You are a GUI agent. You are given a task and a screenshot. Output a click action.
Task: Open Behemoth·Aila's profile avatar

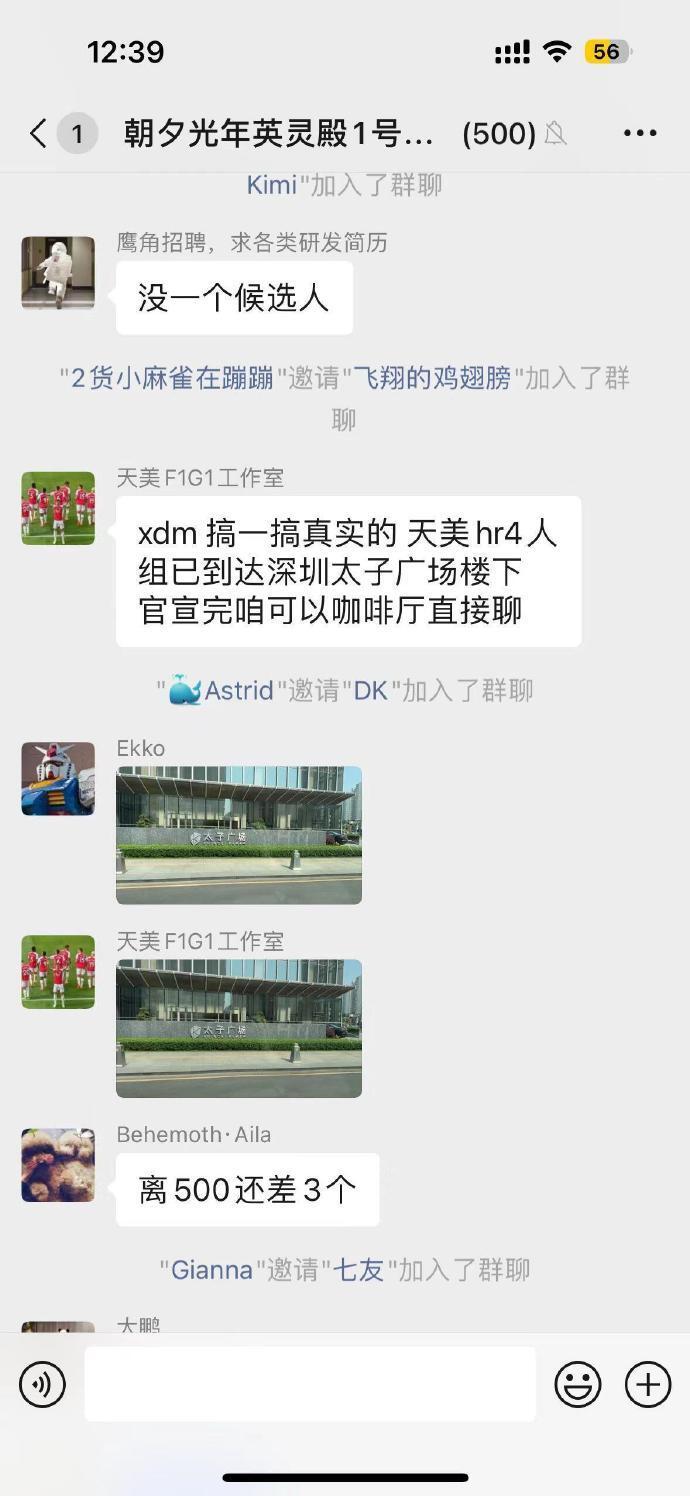(58, 1165)
